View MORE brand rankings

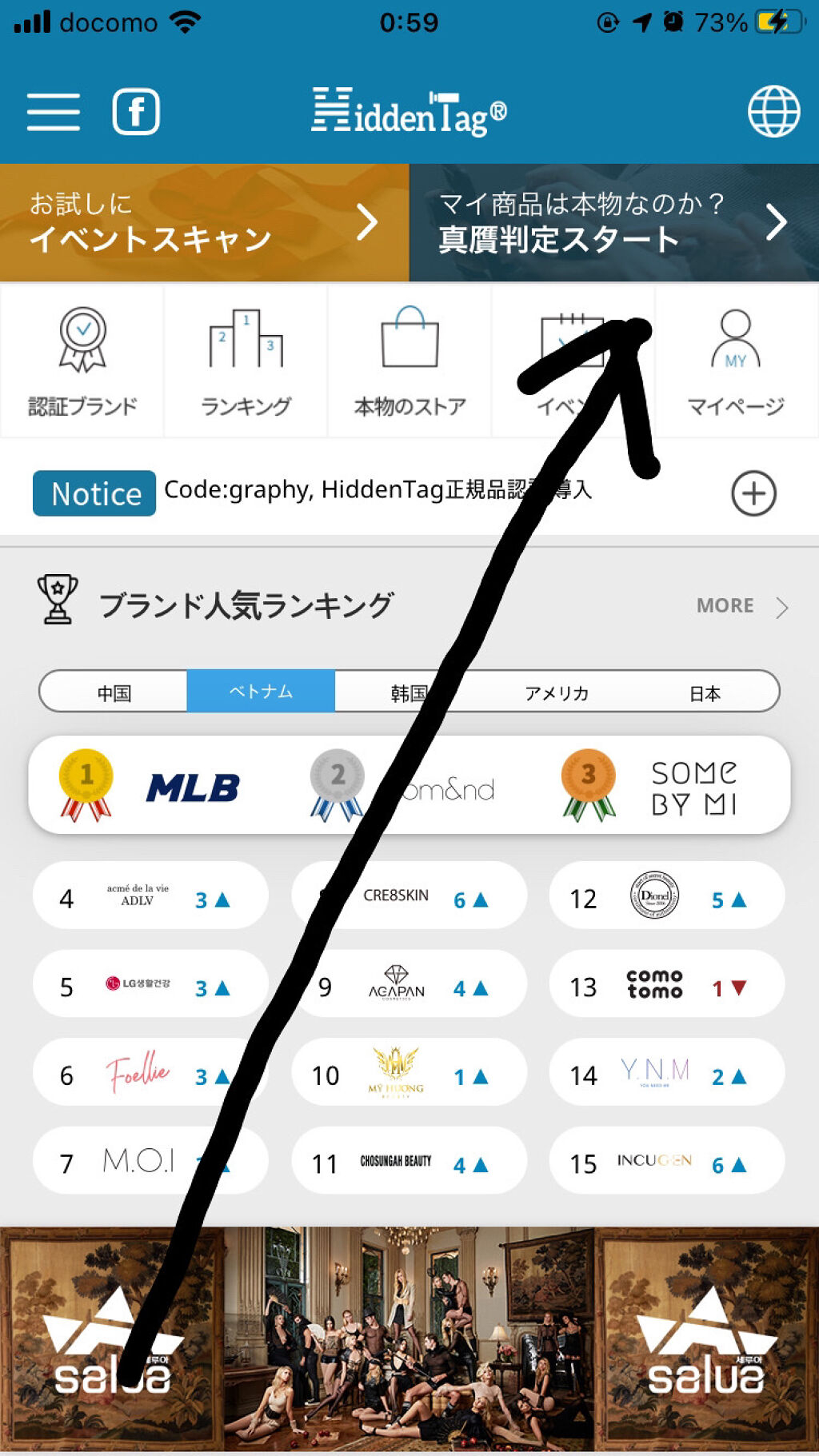[x=741, y=606]
